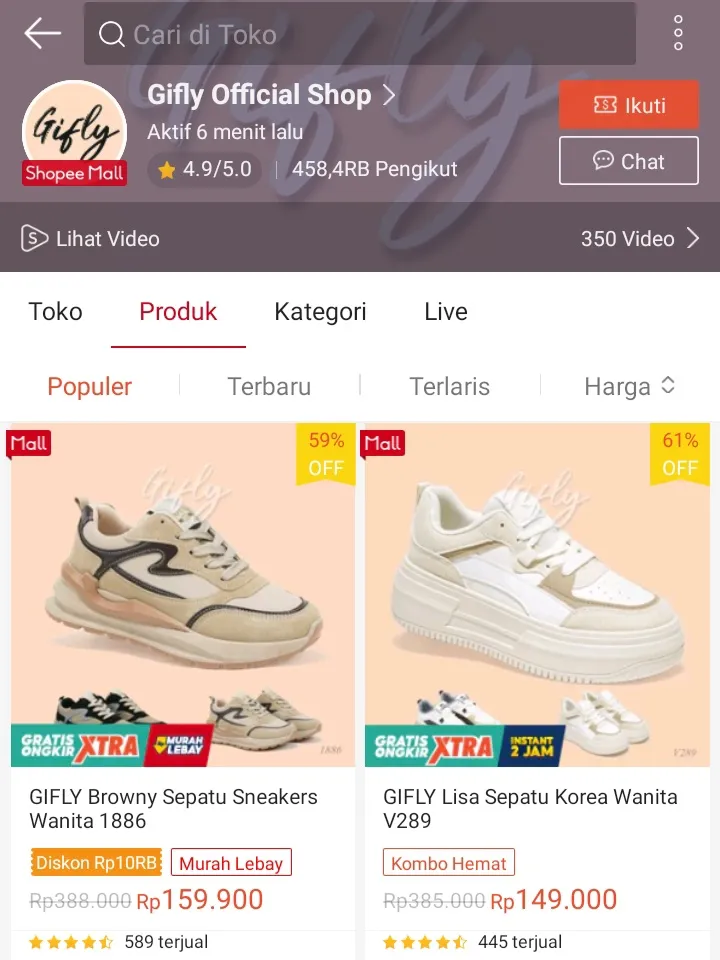Sort products by Terbaru

[269, 386]
